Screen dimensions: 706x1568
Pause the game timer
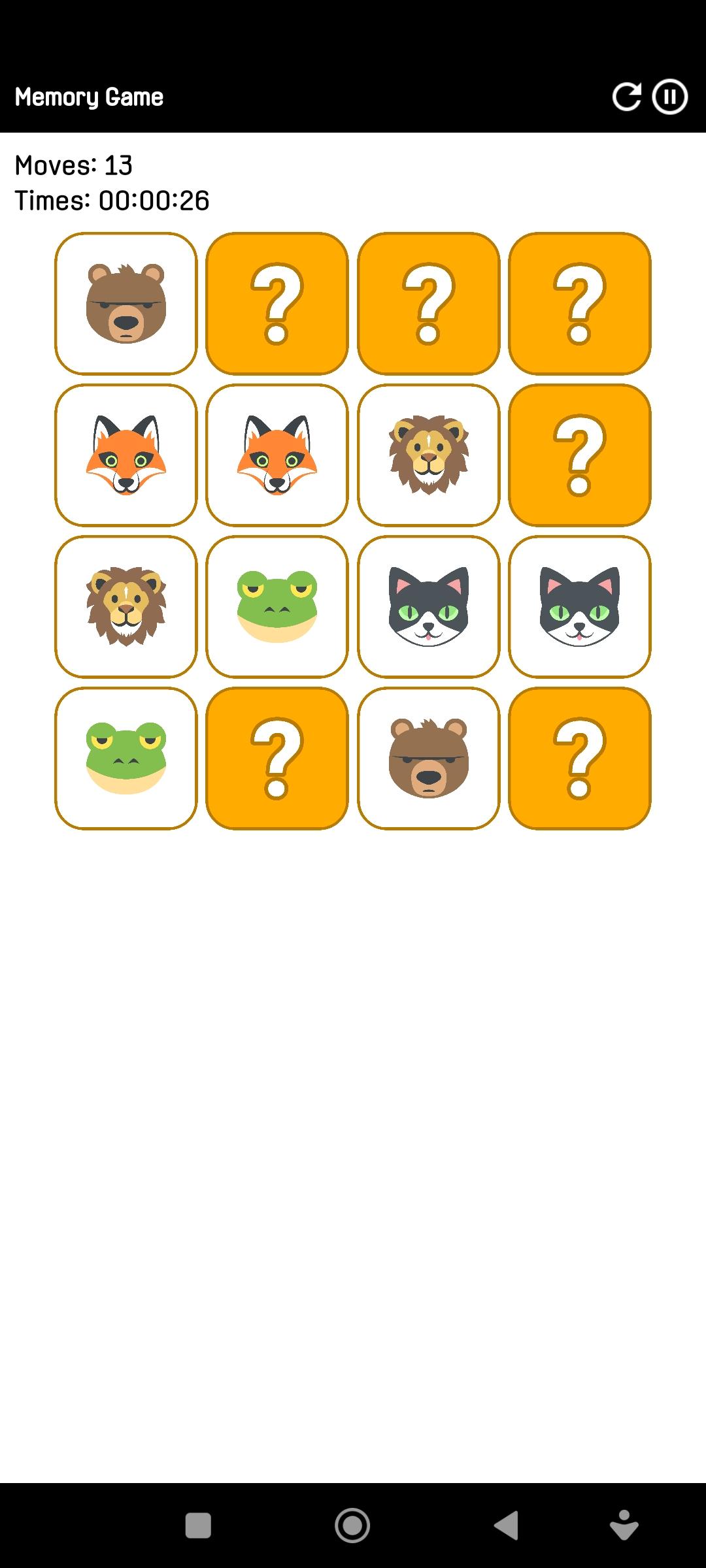tap(669, 97)
